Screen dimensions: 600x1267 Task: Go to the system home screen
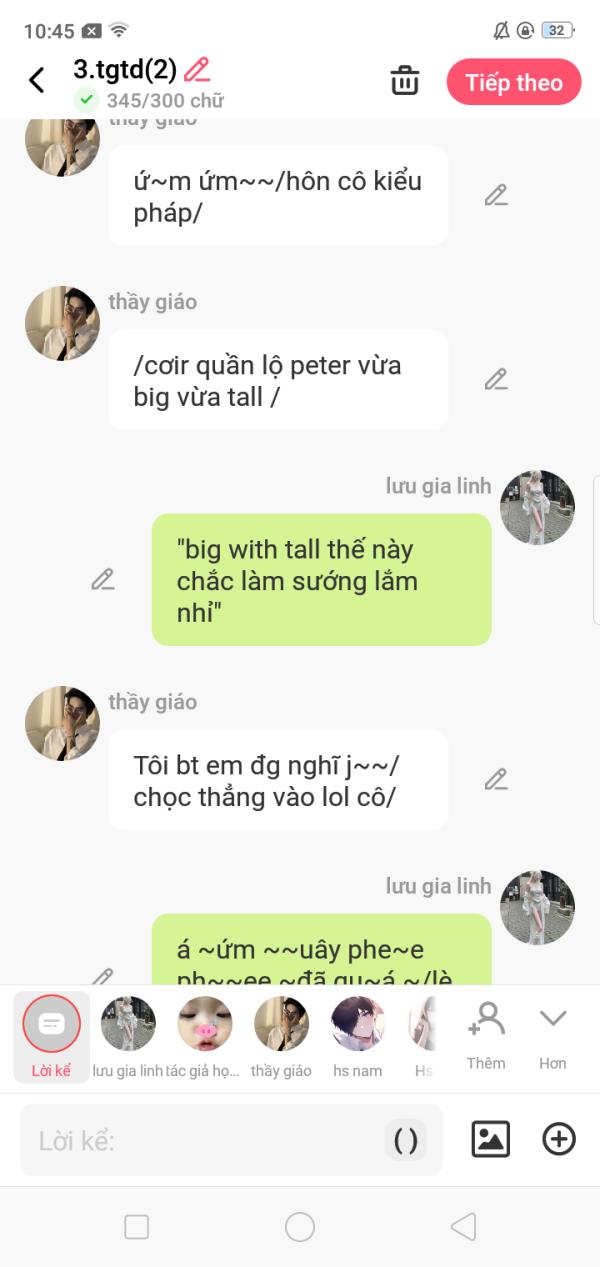[x=300, y=1227]
